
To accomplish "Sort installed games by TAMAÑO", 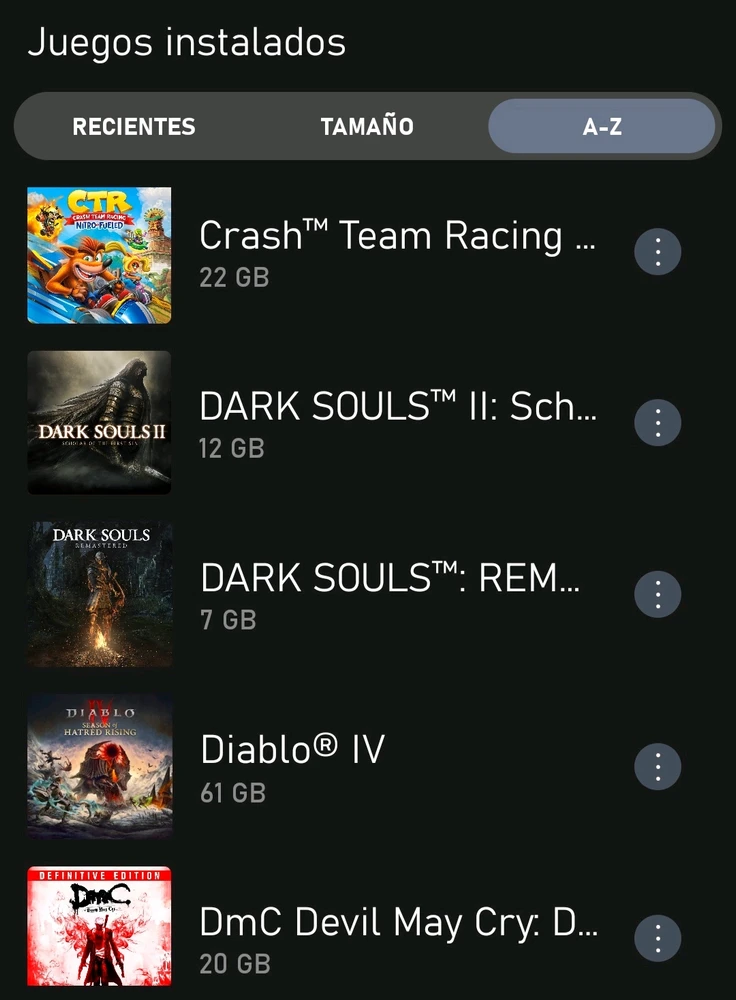I will tap(367, 127).
